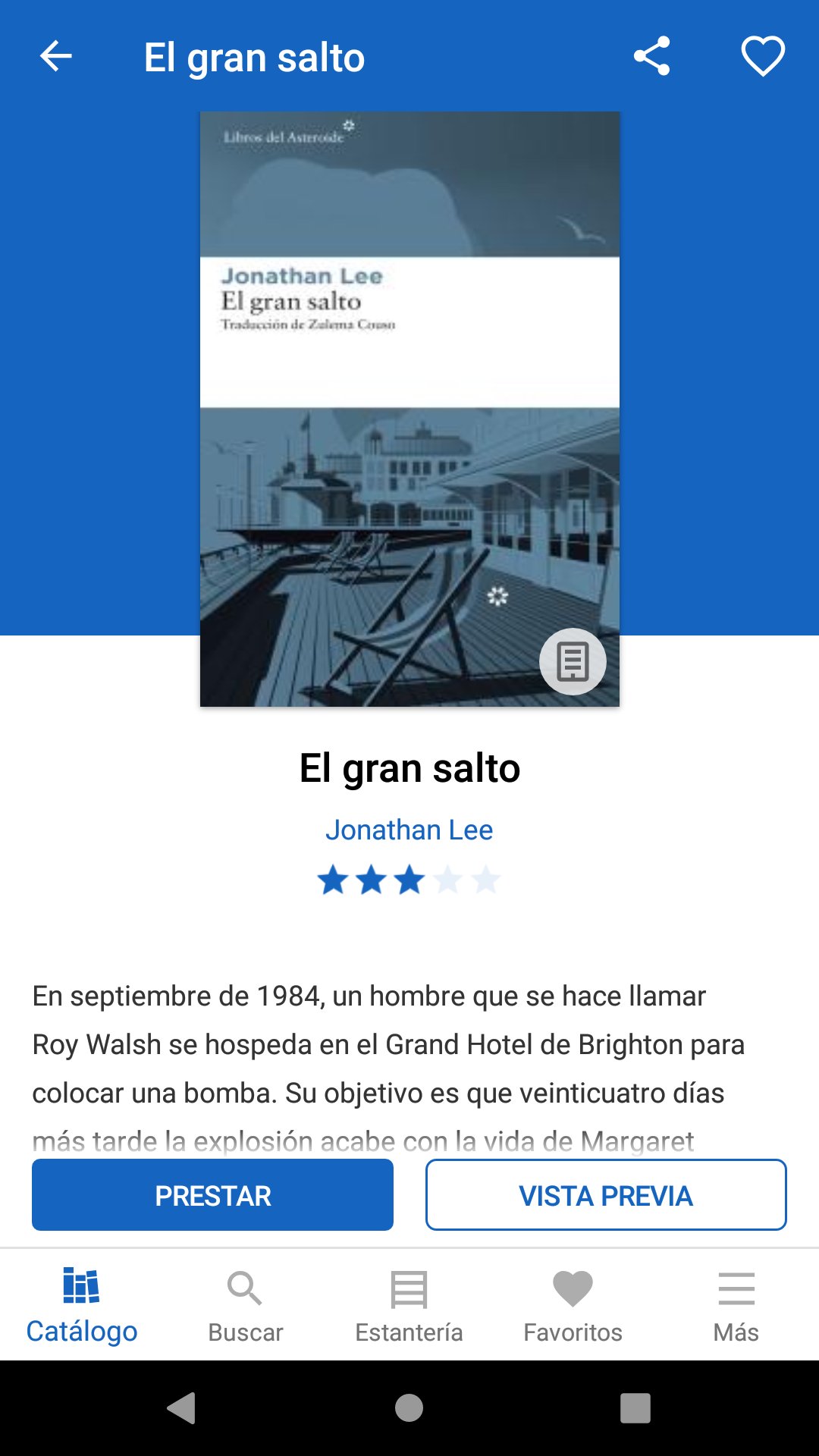Viewport: 819px width, 1456px height.
Task: Tap the system home button
Action: tap(409, 1408)
